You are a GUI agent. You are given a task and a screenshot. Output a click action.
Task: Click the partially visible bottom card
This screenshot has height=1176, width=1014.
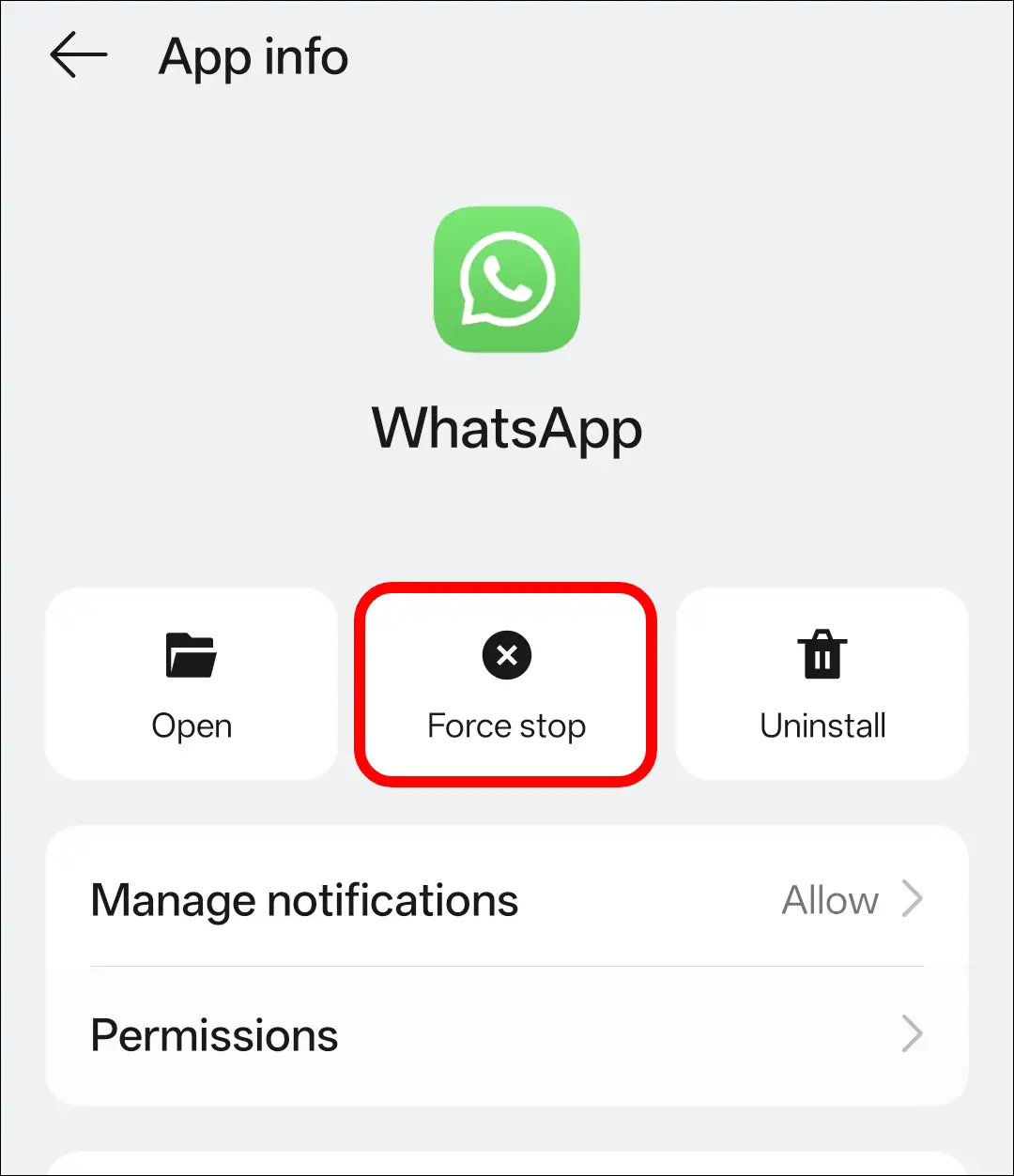507,1164
